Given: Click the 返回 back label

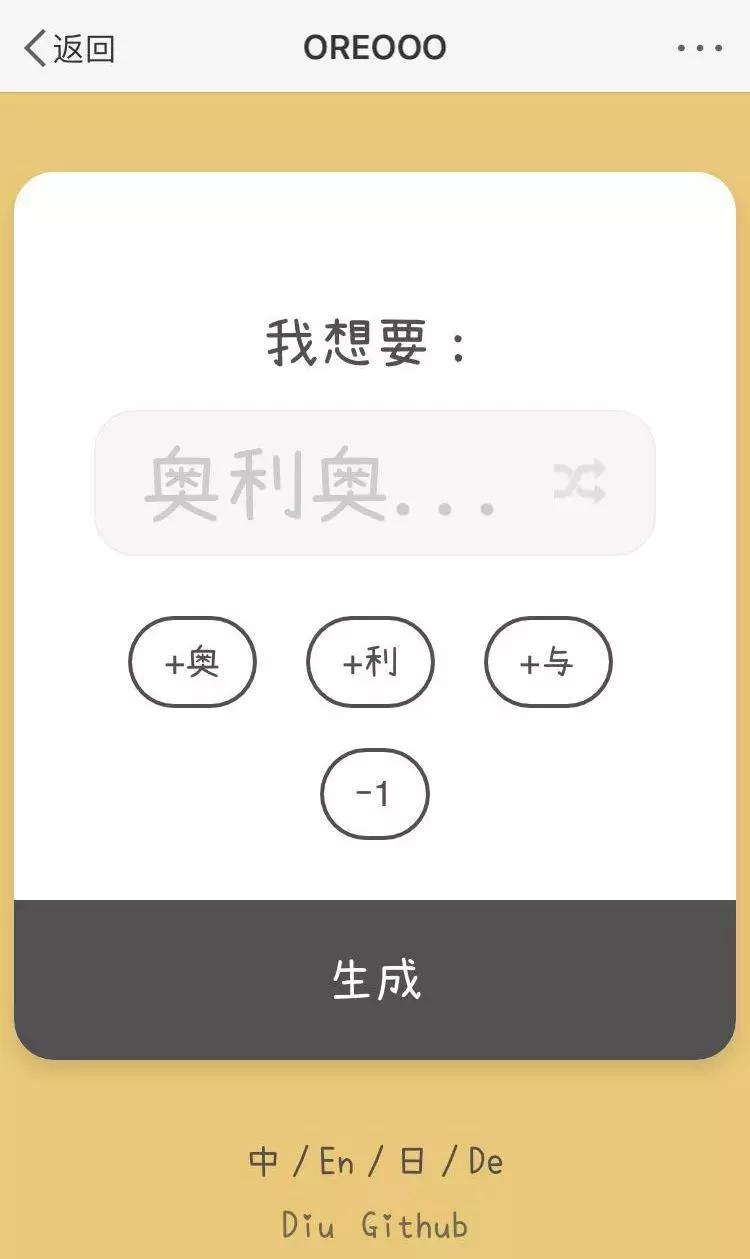Looking at the screenshot, I should pos(83,47).
